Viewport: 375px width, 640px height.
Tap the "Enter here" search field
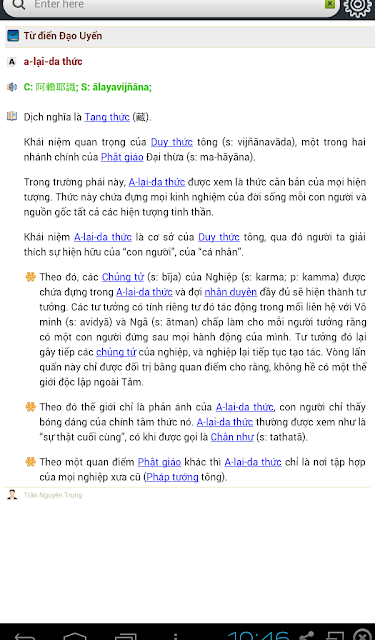tap(171, 5)
